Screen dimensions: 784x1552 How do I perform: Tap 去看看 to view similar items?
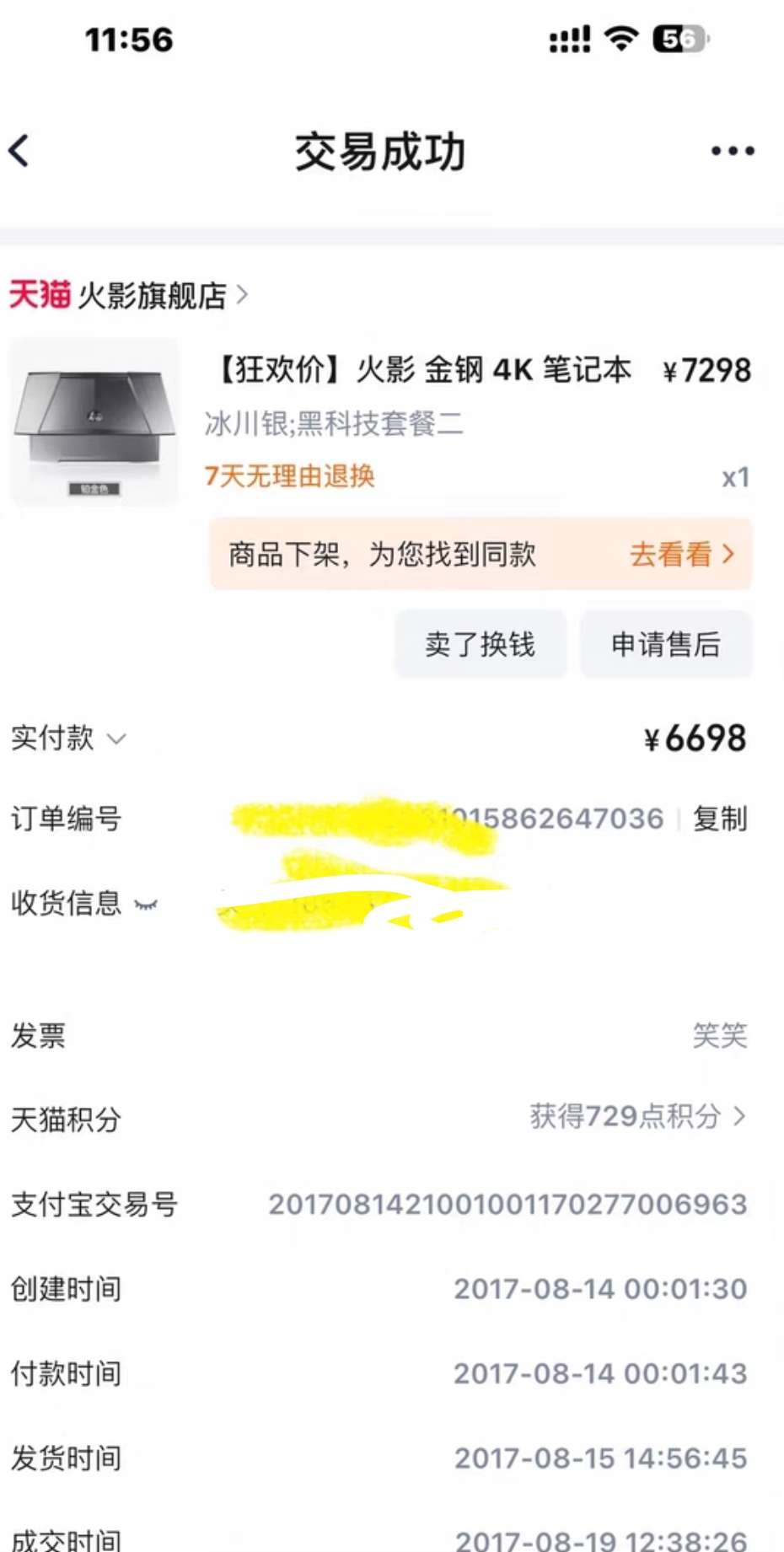click(681, 555)
